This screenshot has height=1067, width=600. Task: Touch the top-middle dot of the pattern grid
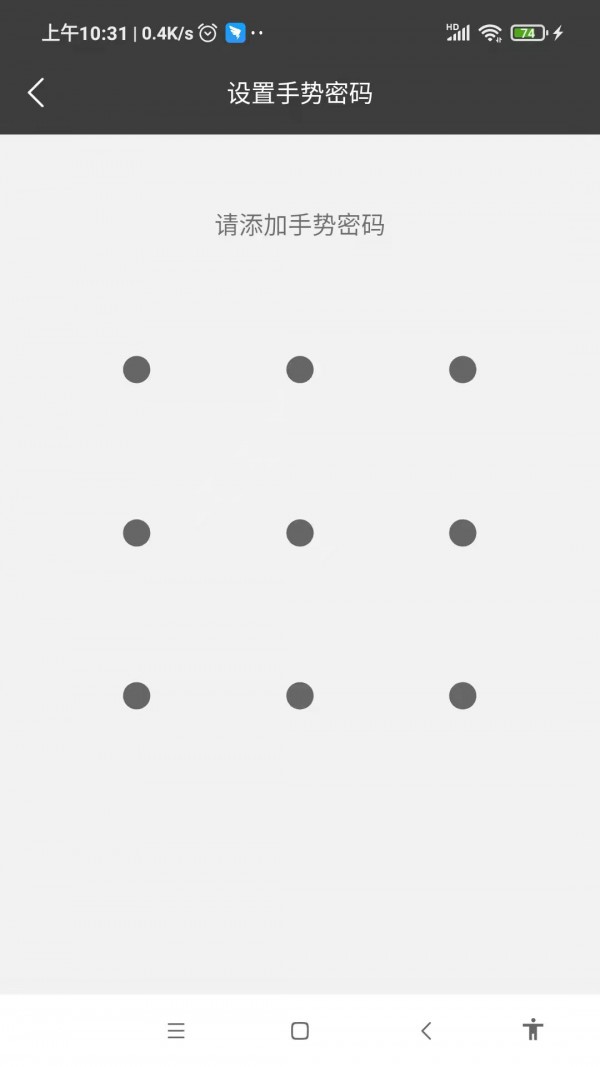(x=300, y=370)
